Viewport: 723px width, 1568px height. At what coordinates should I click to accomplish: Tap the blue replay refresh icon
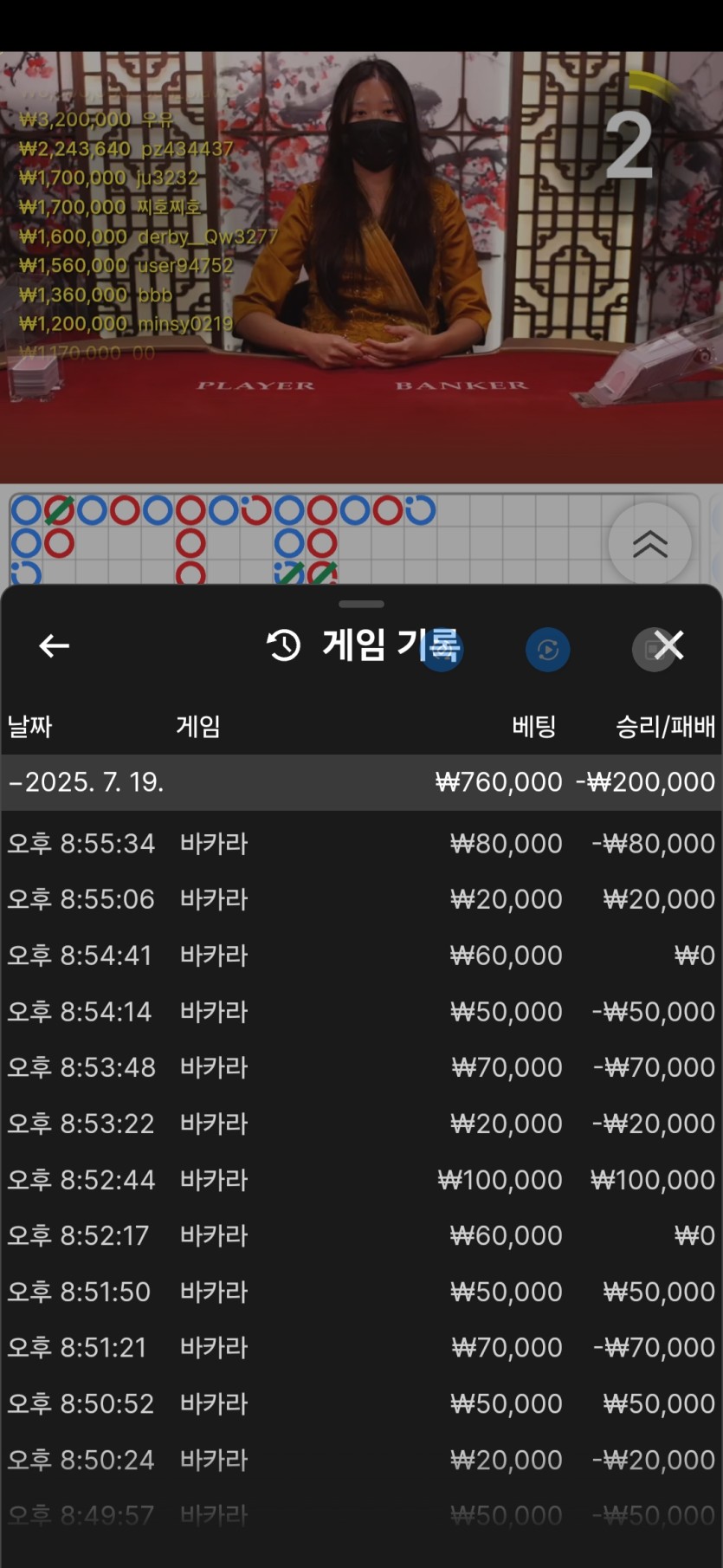click(x=547, y=649)
